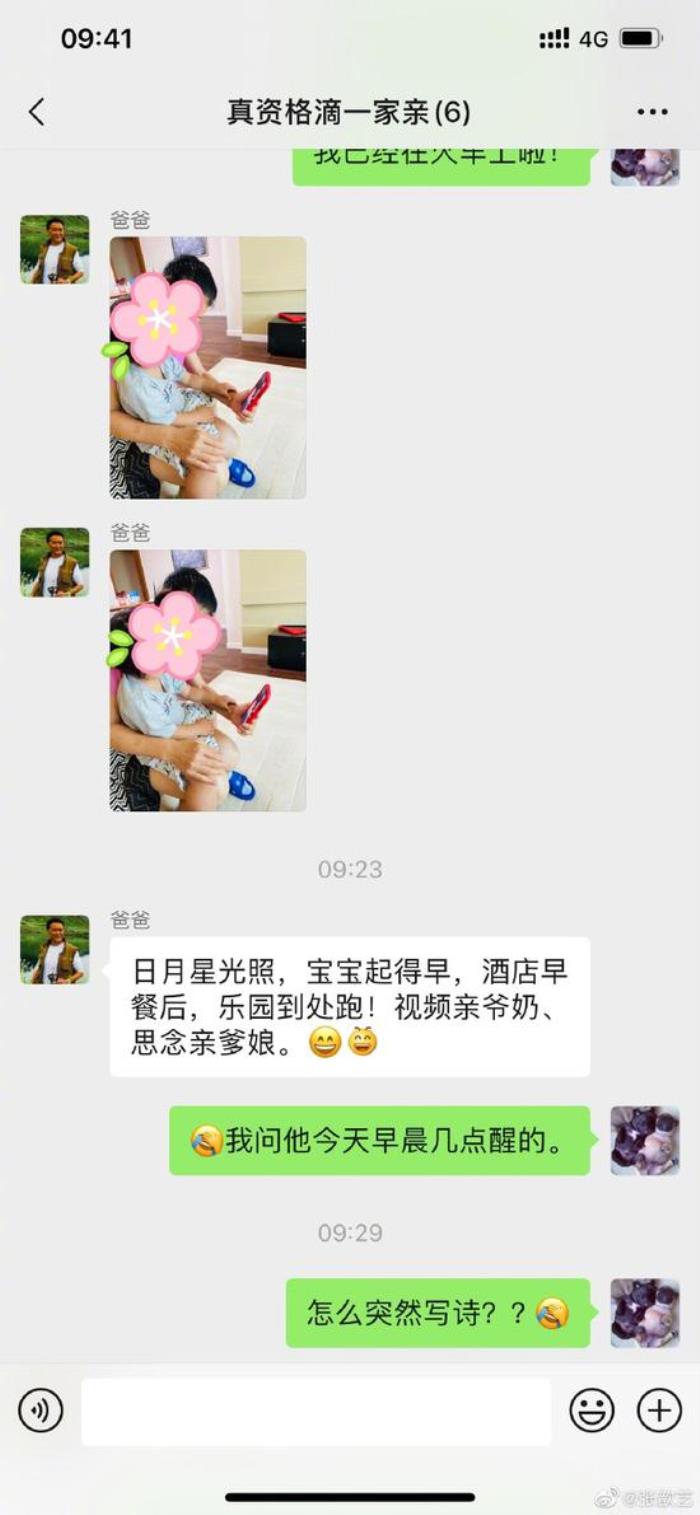Image resolution: width=700 pixels, height=1515 pixels.
Task: Open the first photo sent by 爸爸
Action: 207,367
